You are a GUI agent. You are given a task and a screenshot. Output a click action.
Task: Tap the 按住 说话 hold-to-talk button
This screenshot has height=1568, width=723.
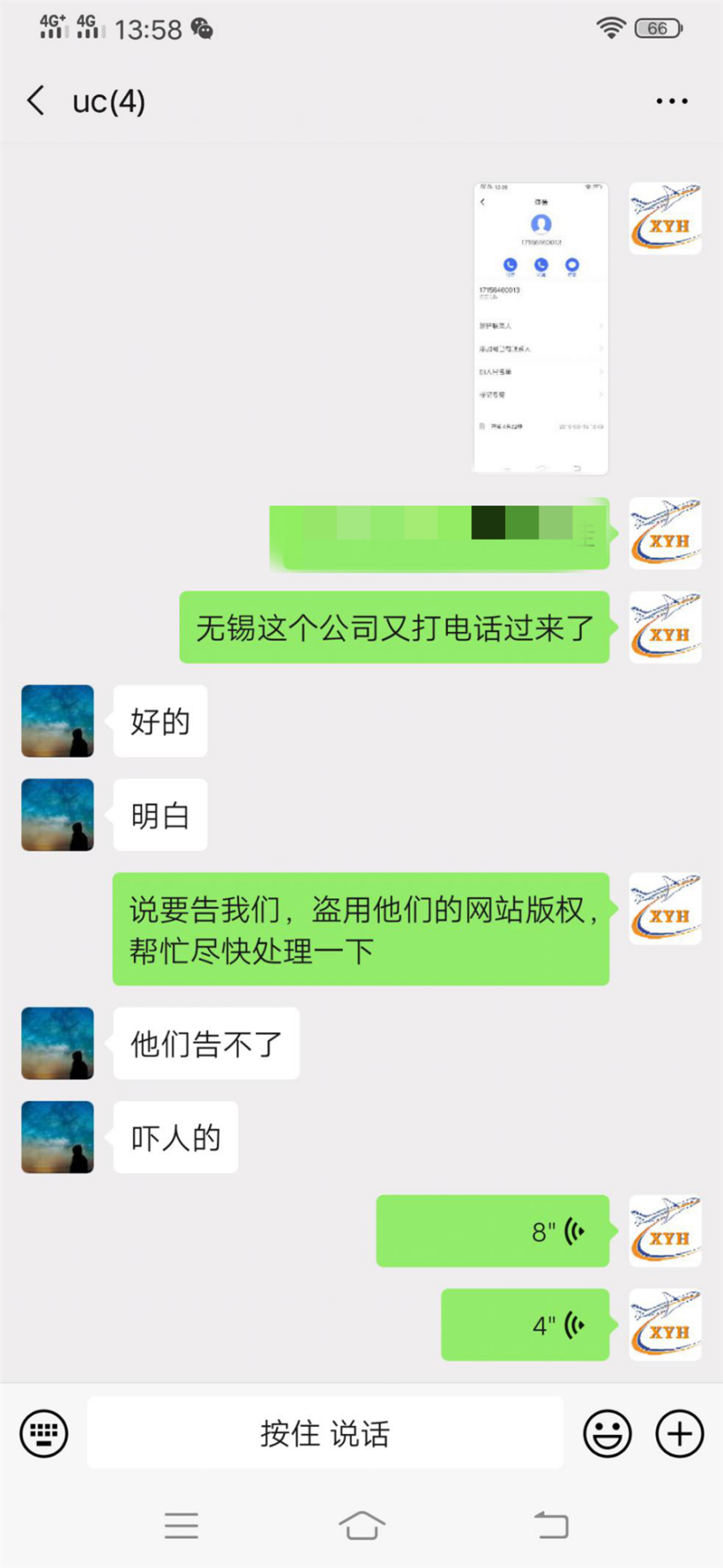click(325, 1433)
